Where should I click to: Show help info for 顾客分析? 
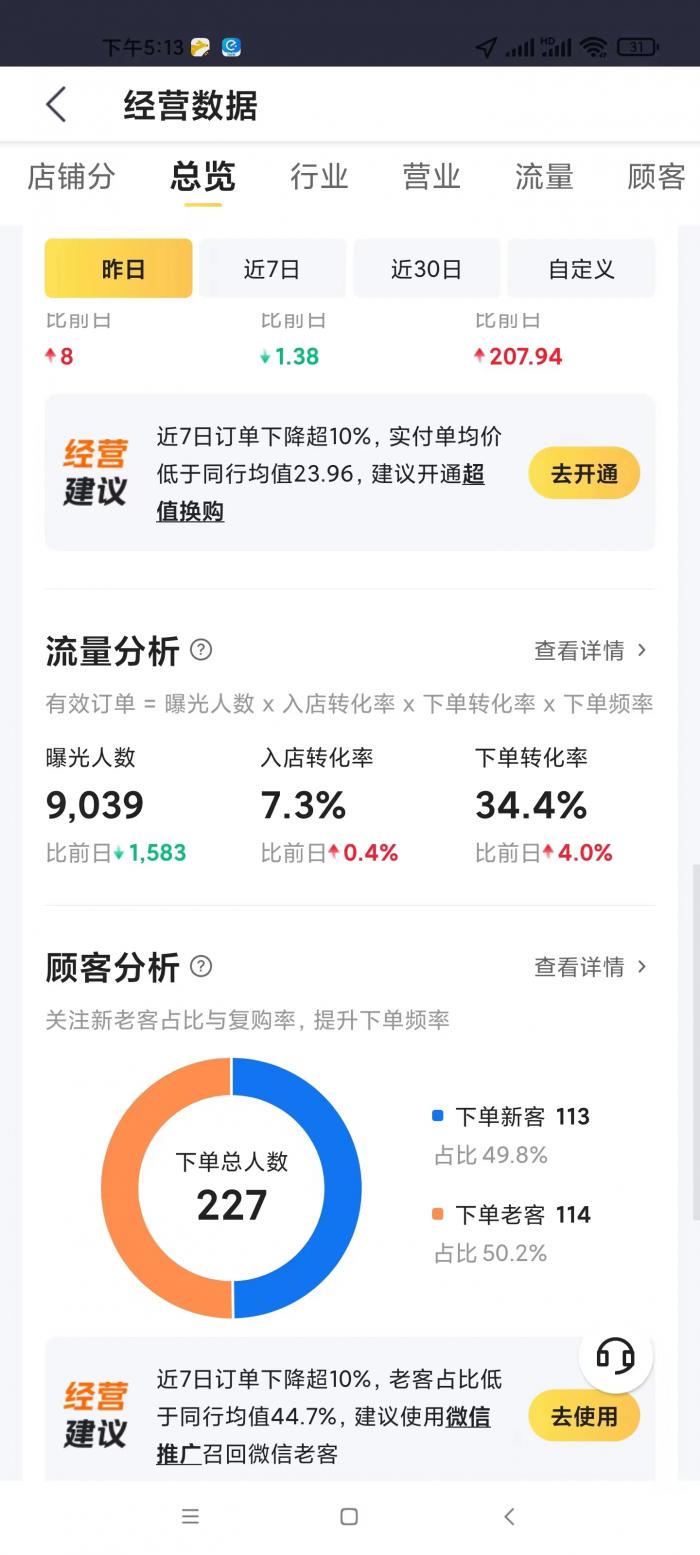201,966
